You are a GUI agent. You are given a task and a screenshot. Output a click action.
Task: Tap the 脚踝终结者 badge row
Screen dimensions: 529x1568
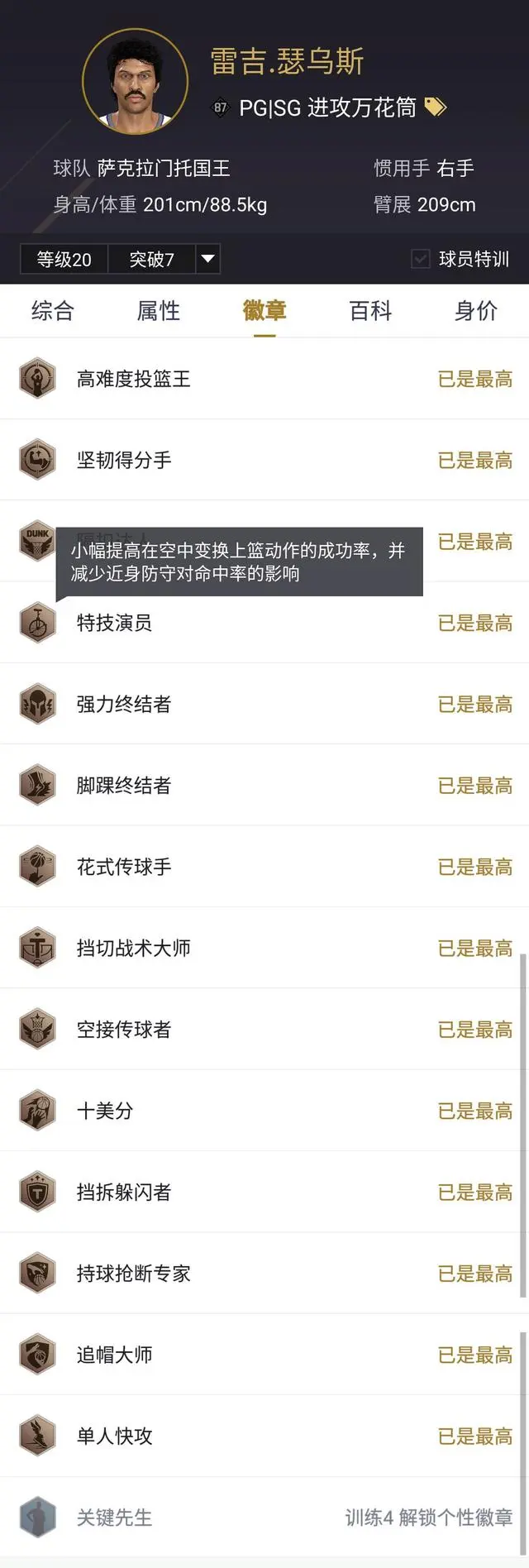pyautogui.click(x=124, y=785)
